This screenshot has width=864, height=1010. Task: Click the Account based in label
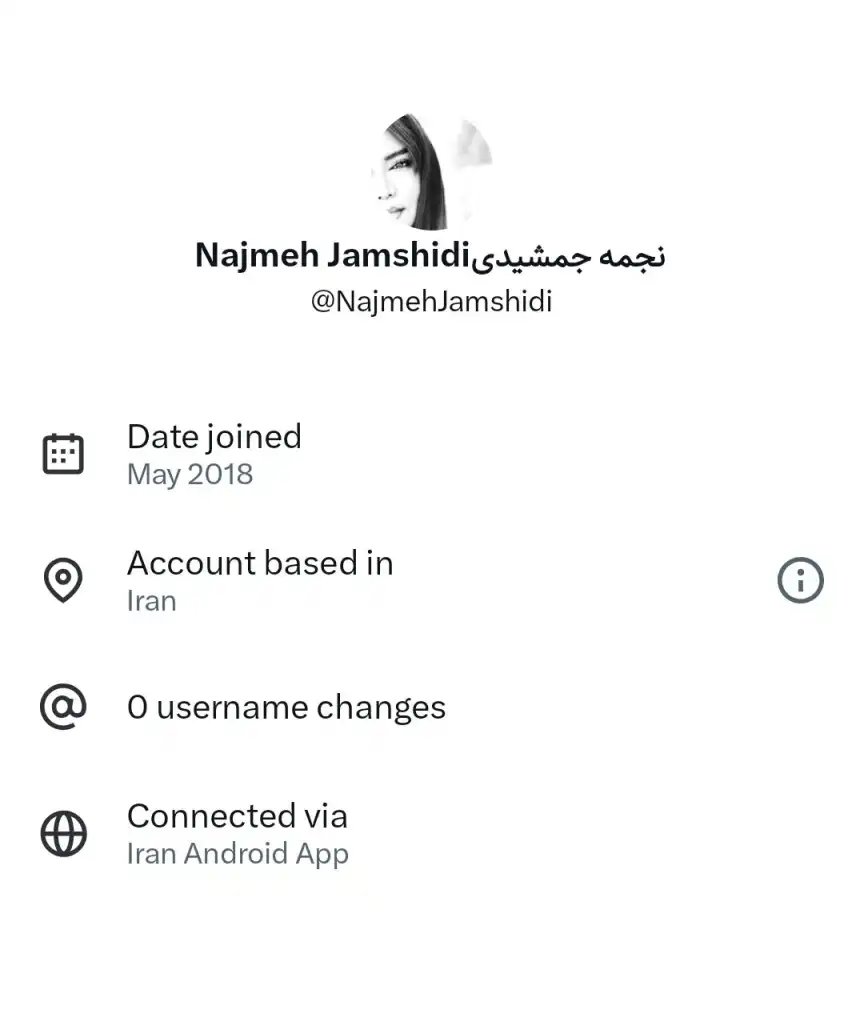click(260, 563)
